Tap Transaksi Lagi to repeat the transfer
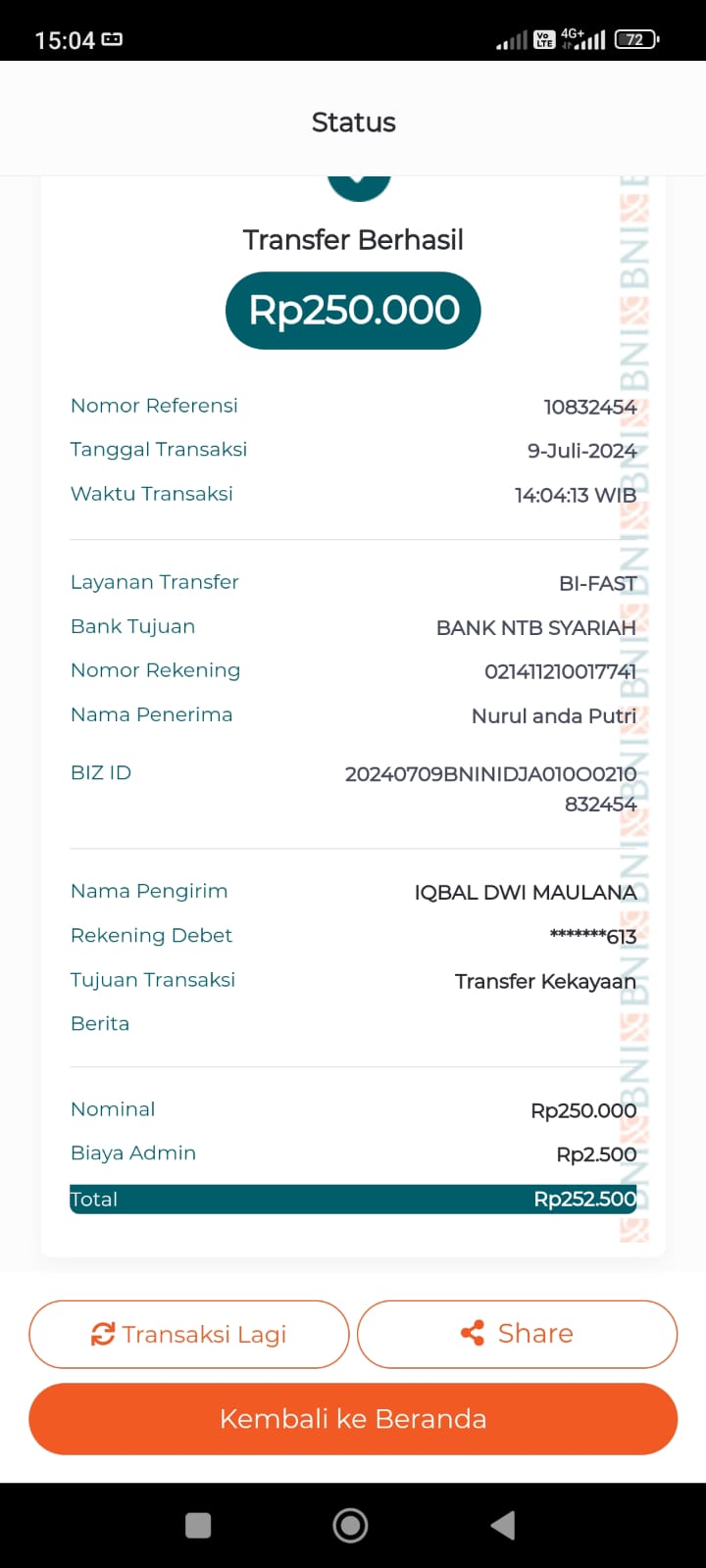Viewport: 706px width, 1568px height. pyautogui.click(x=189, y=1334)
